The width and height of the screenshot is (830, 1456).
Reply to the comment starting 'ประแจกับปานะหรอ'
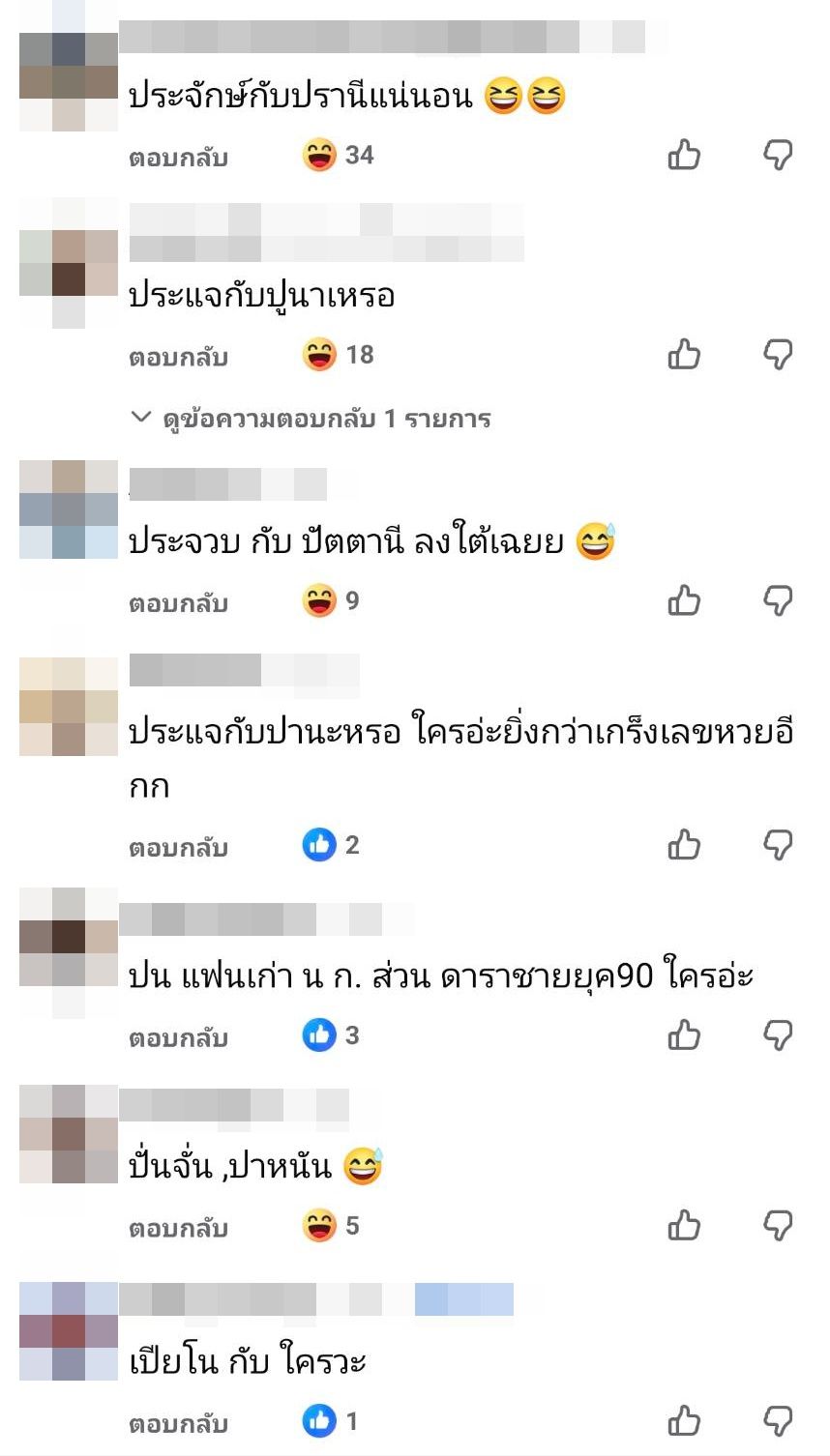coord(178,847)
